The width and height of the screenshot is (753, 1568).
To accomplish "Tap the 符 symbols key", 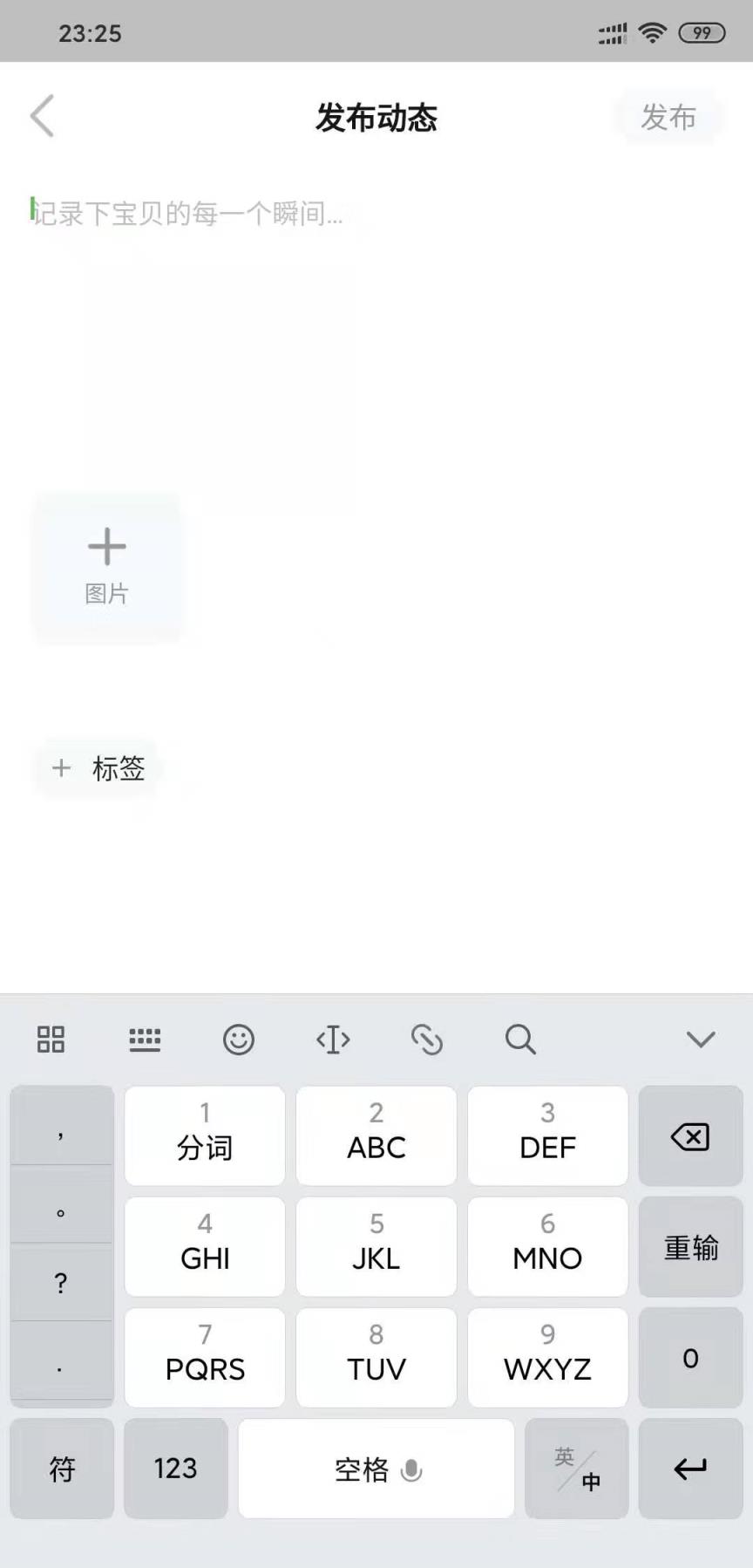I will 61,1469.
